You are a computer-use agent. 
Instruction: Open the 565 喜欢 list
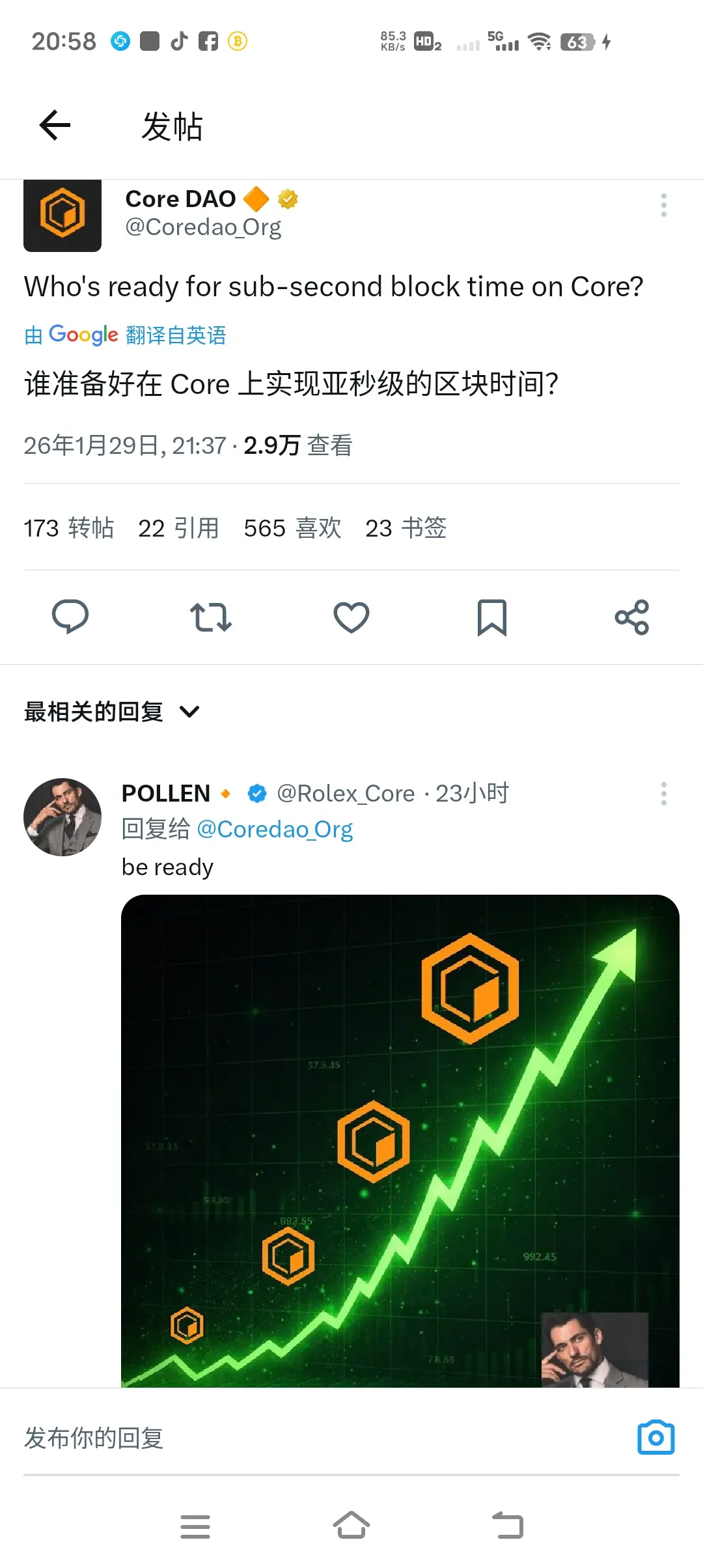(292, 528)
